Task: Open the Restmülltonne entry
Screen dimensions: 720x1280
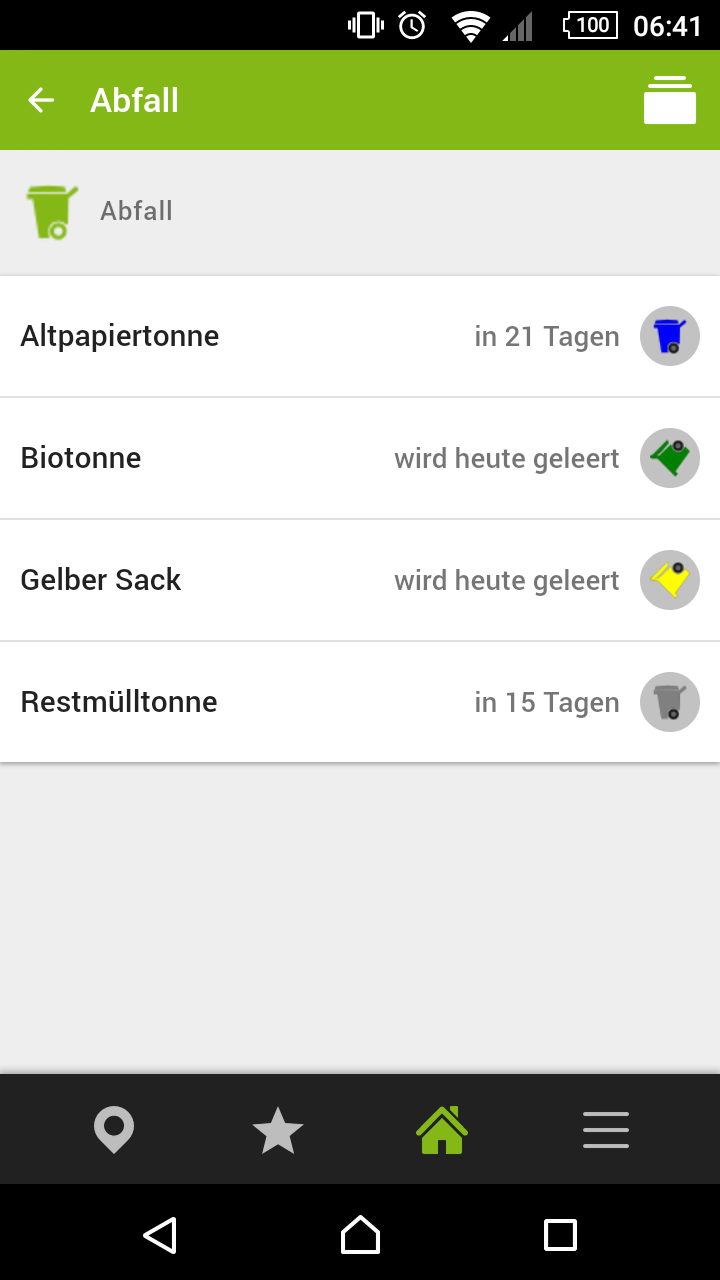Action: click(360, 702)
